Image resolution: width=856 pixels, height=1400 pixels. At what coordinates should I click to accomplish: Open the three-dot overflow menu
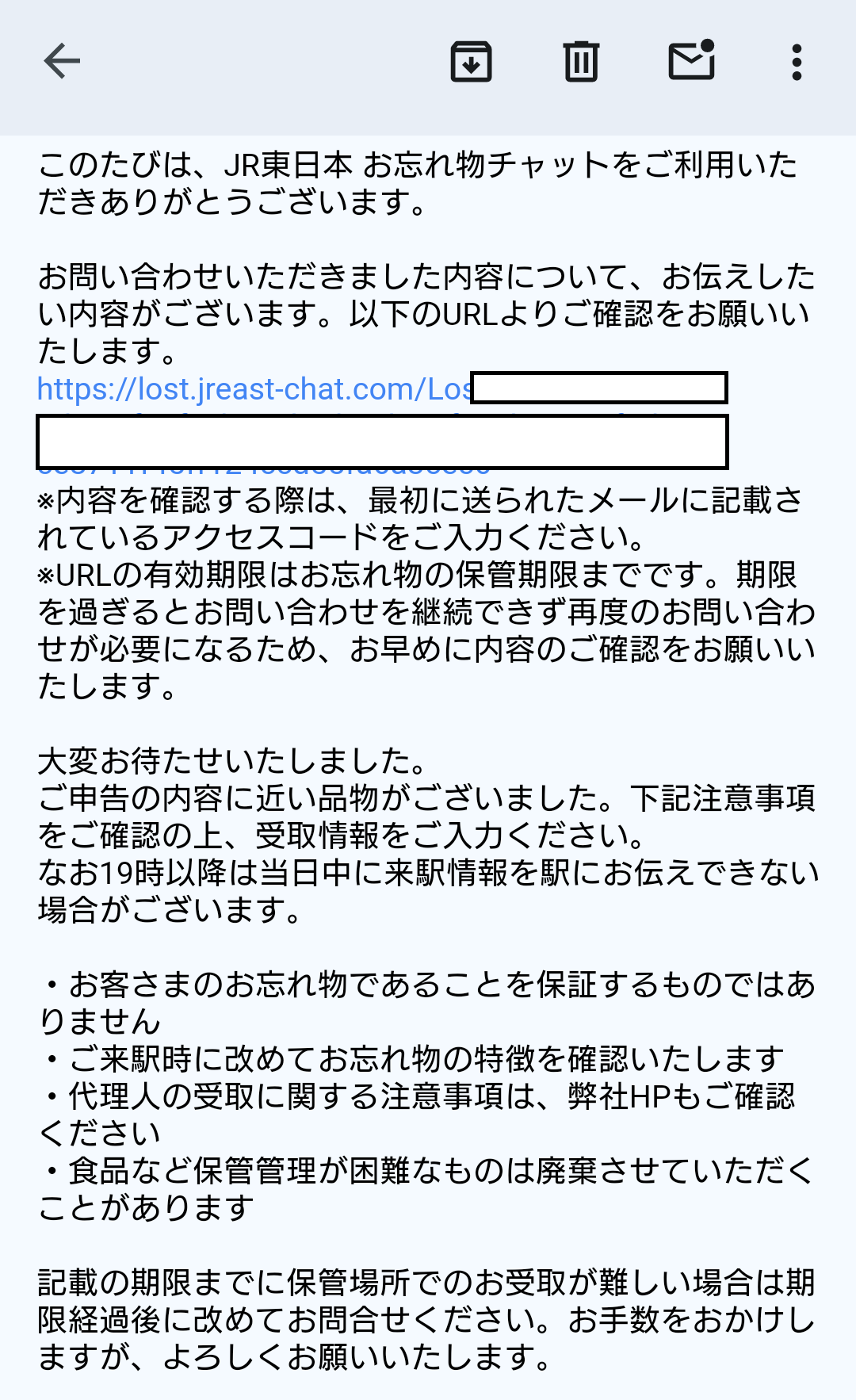coord(797,62)
